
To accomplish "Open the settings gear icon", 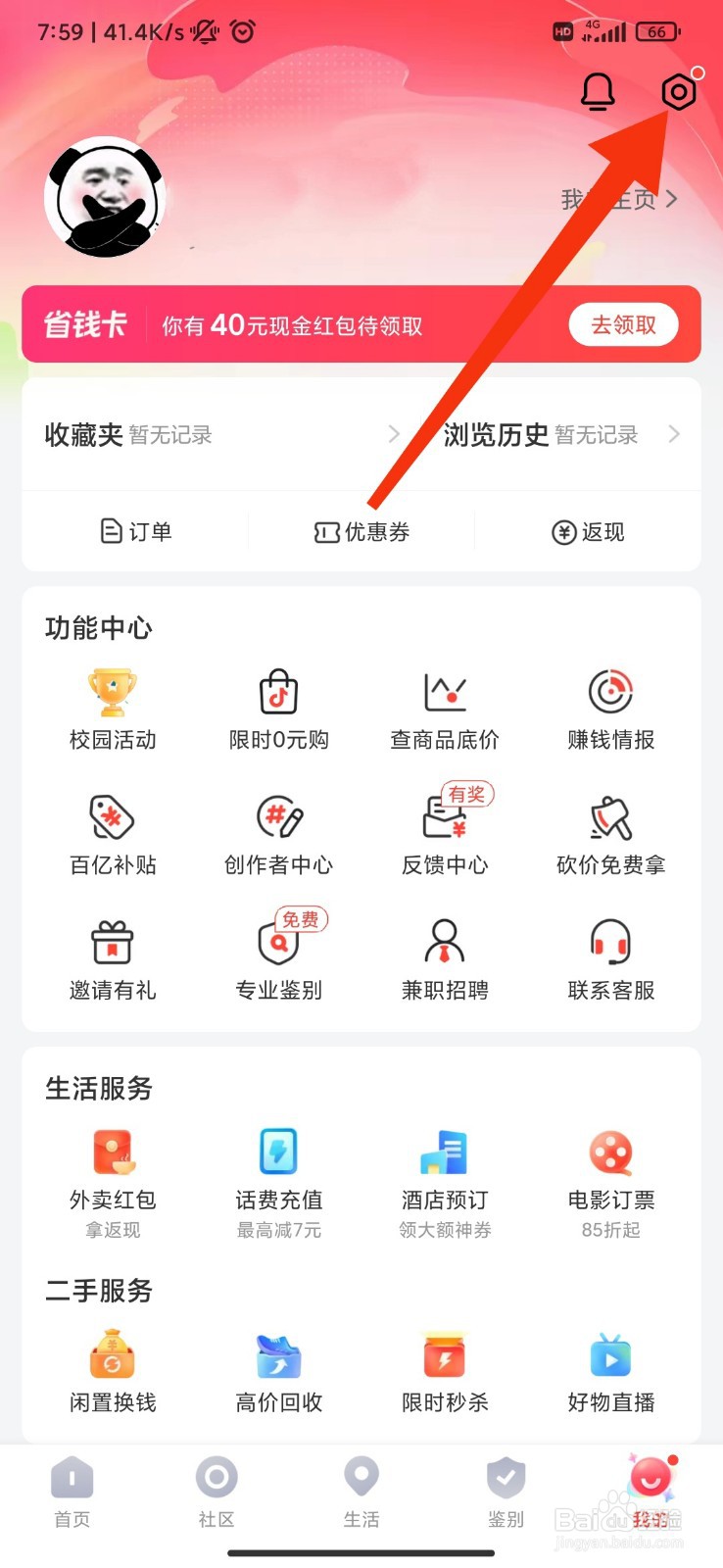I will 678,91.
